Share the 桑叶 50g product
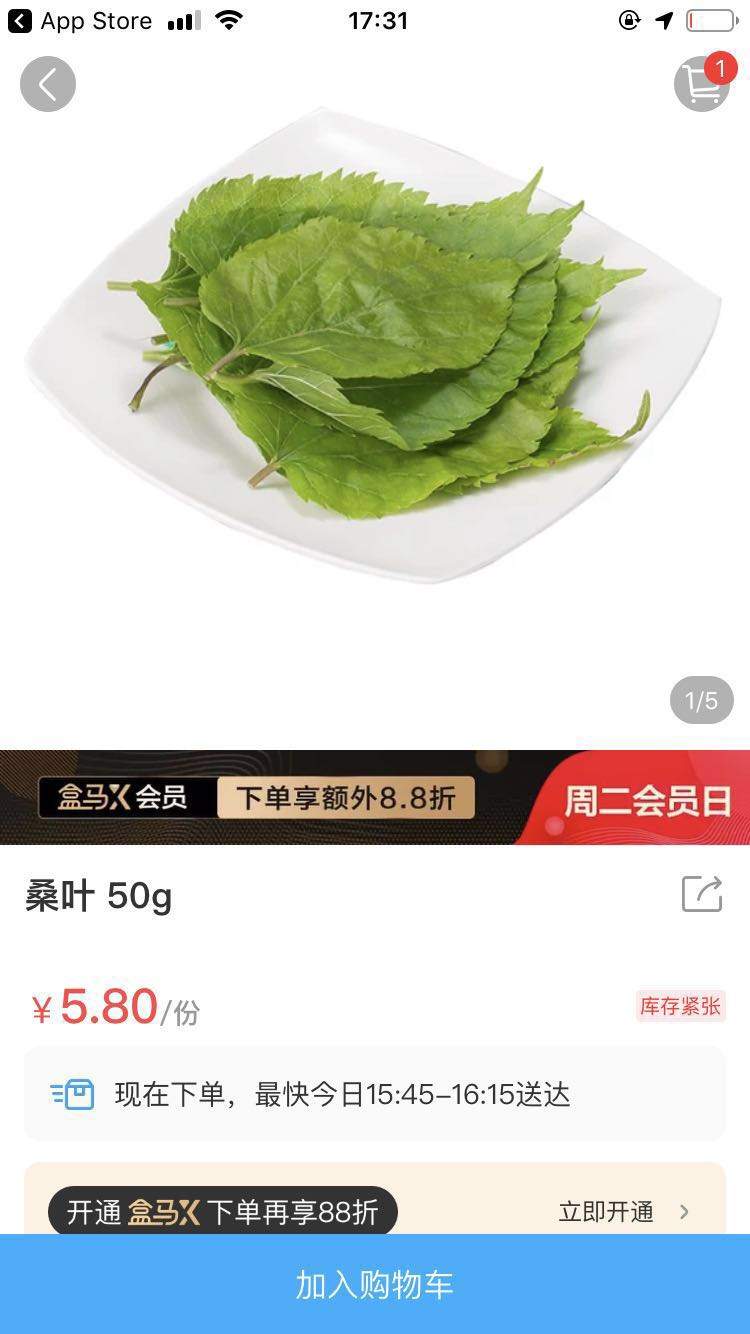Viewport: 750px width, 1334px height. coord(702,893)
